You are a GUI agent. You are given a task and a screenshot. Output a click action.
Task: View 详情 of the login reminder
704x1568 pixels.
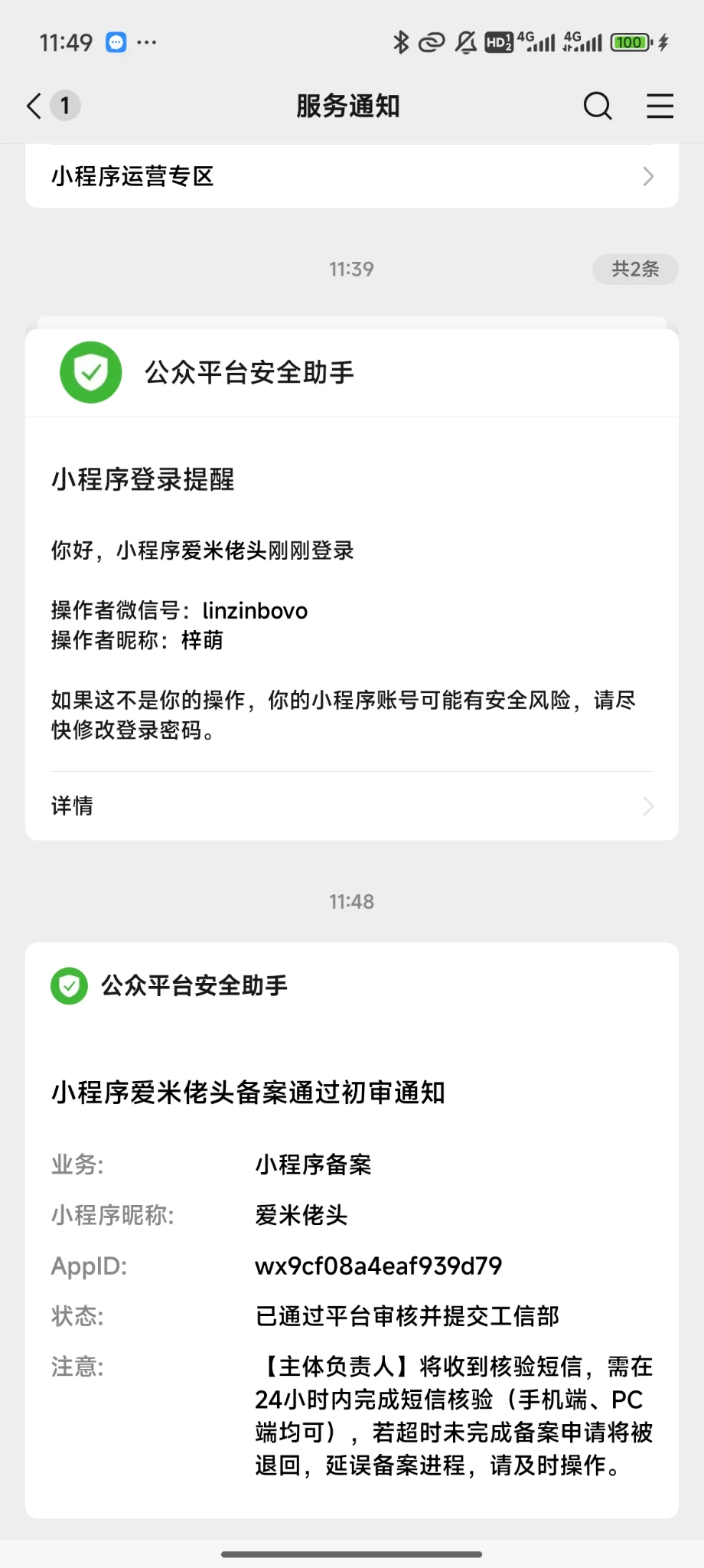351,805
